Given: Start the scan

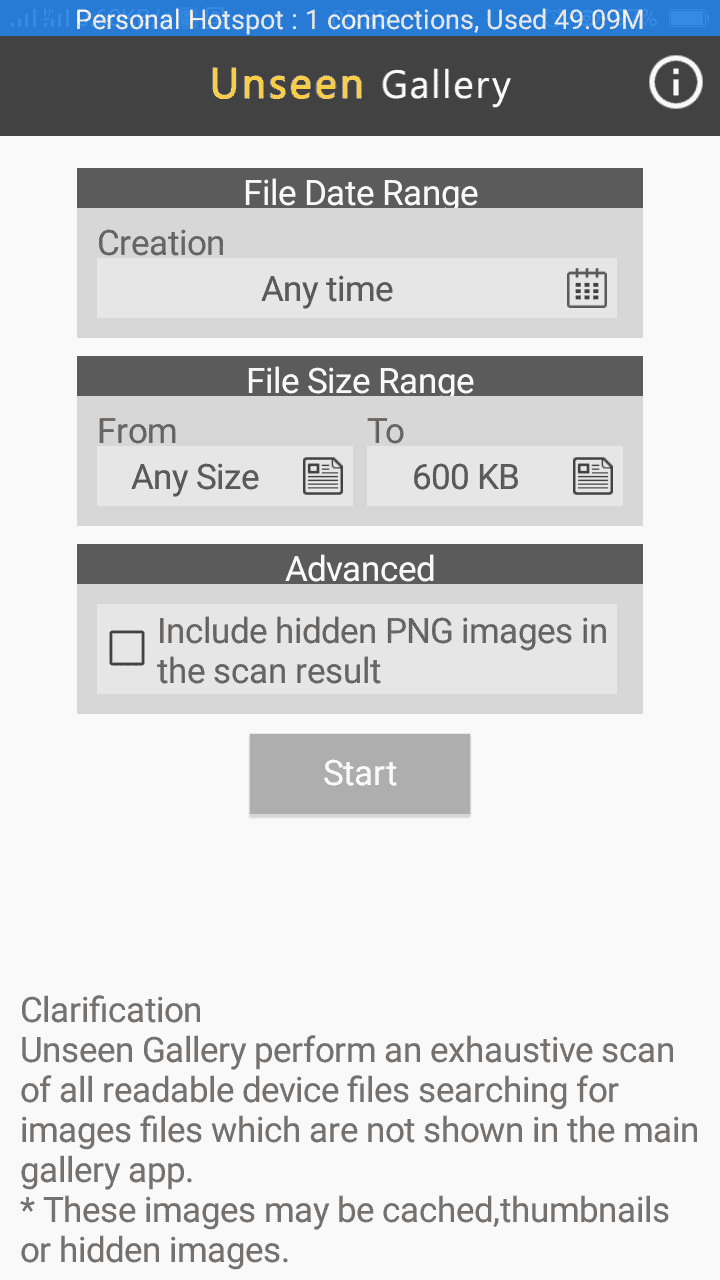Looking at the screenshot, I should click(360, 774).
